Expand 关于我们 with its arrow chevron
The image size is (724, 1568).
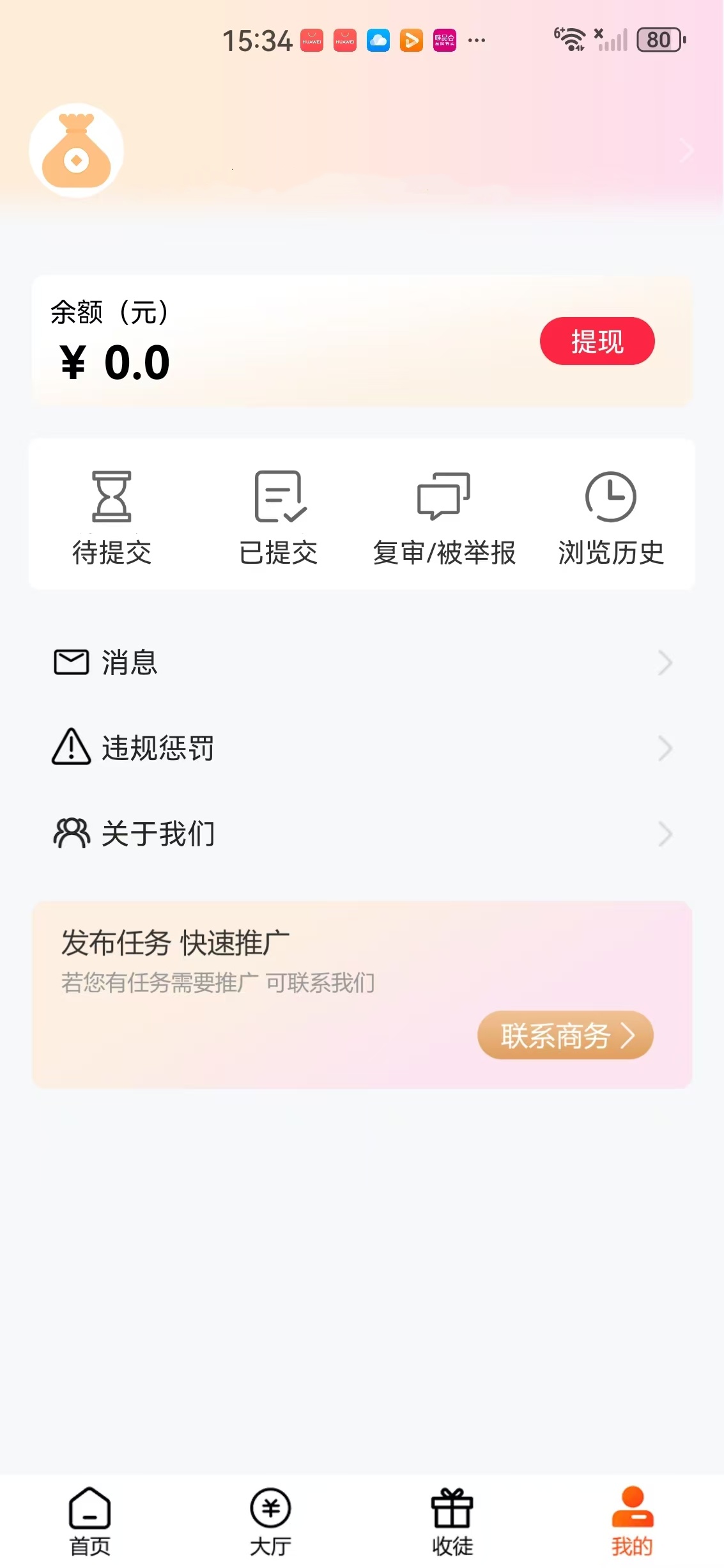pyautogui.click(x=665, y=834)
